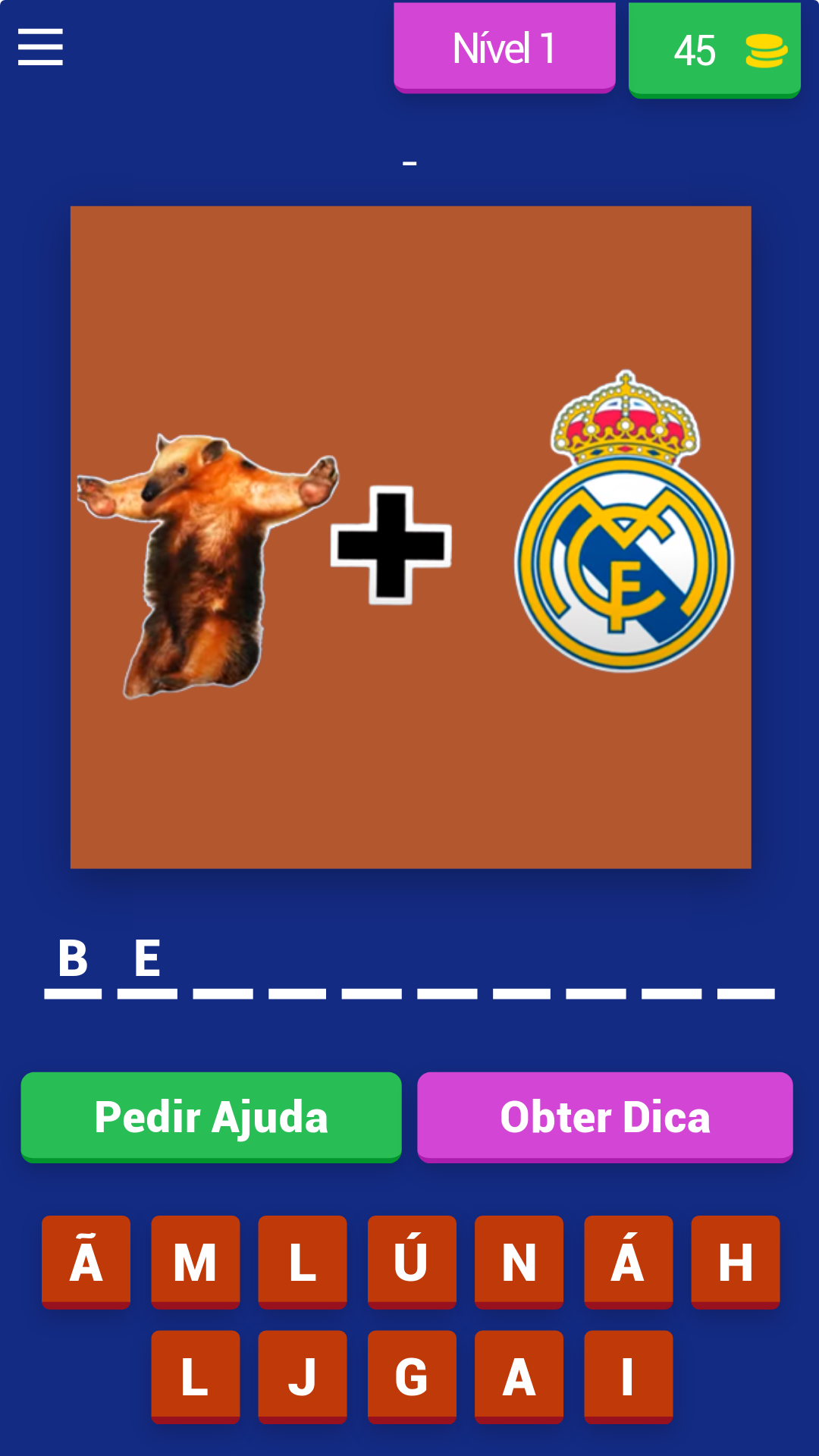Select the letter Ã tile
The image size is (819, 1456).
pos(86,1262)
